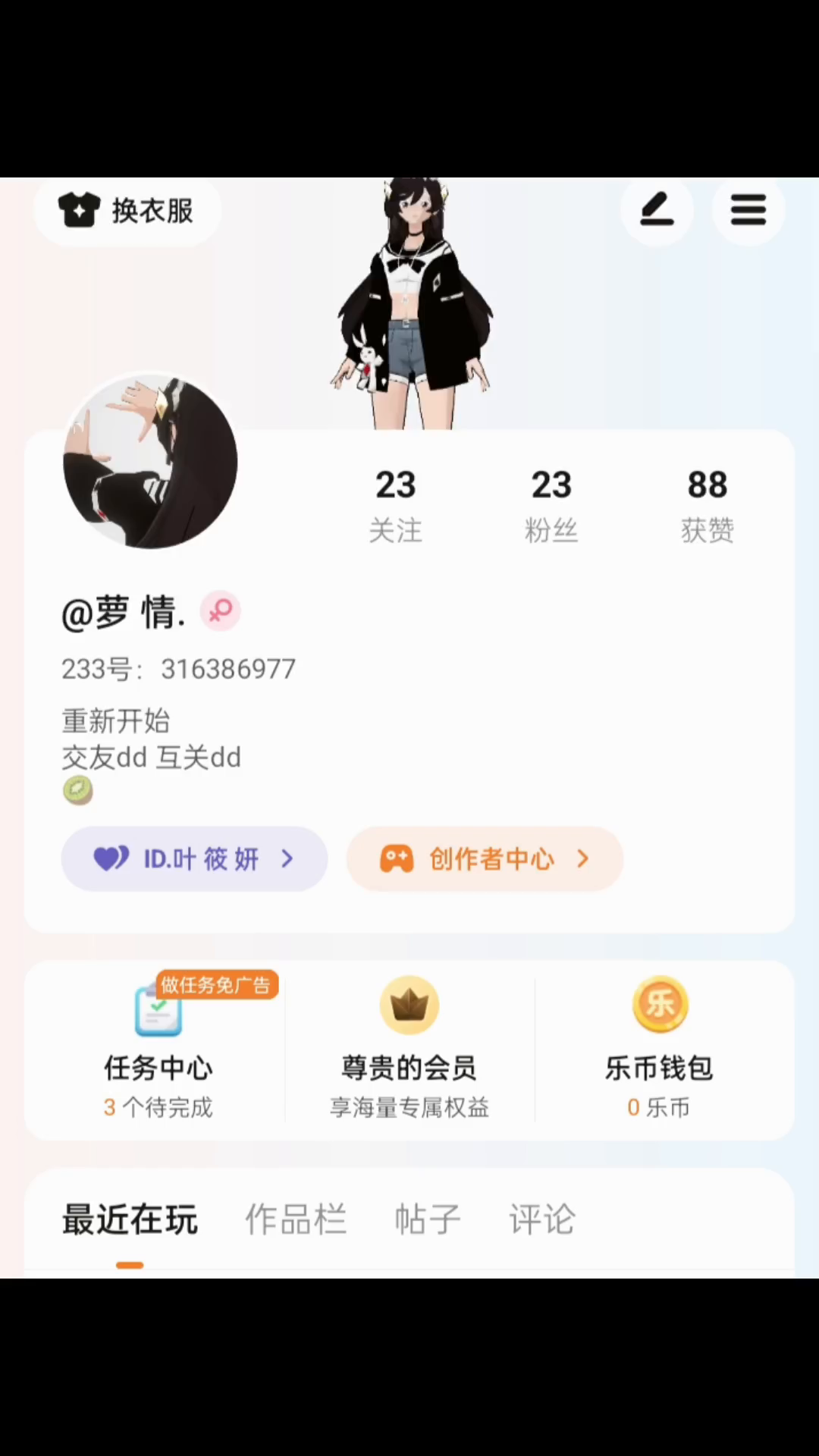Open 尊贵的会员 membership benefits
The height and width of the screenshot is (1456, 819).
409,1051
